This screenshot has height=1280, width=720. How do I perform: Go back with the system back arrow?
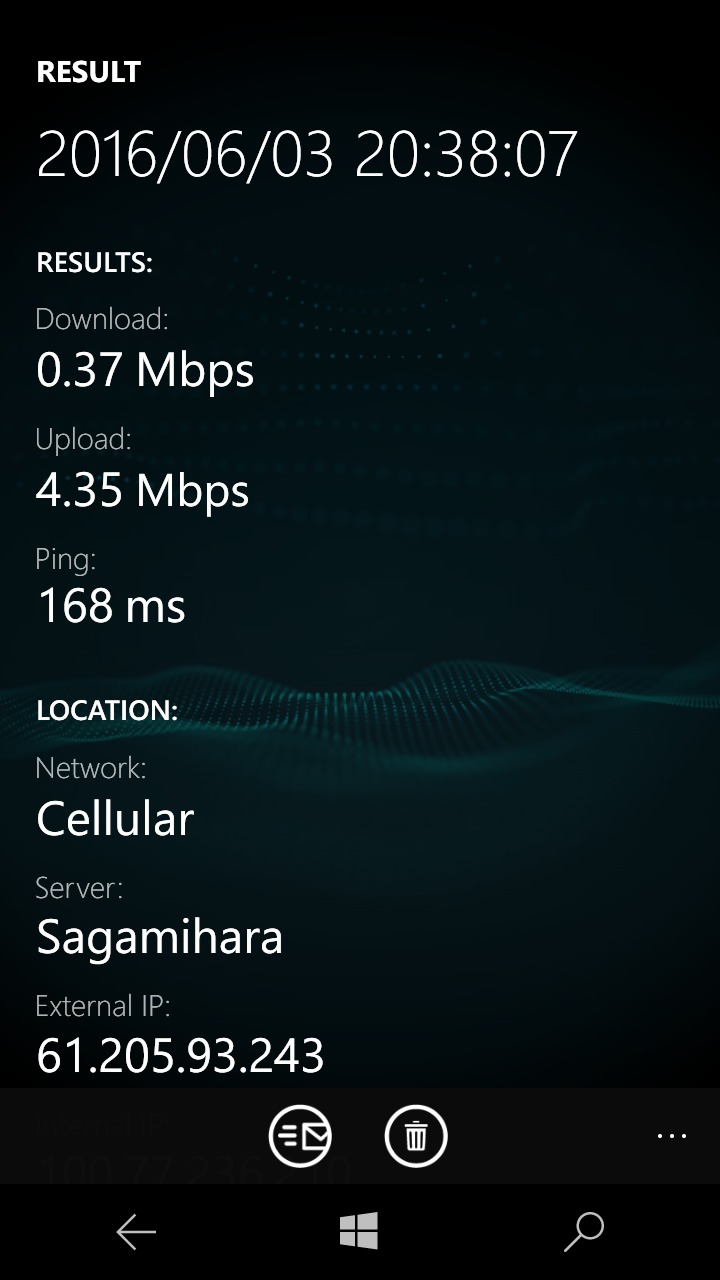tap(136, 1232)
